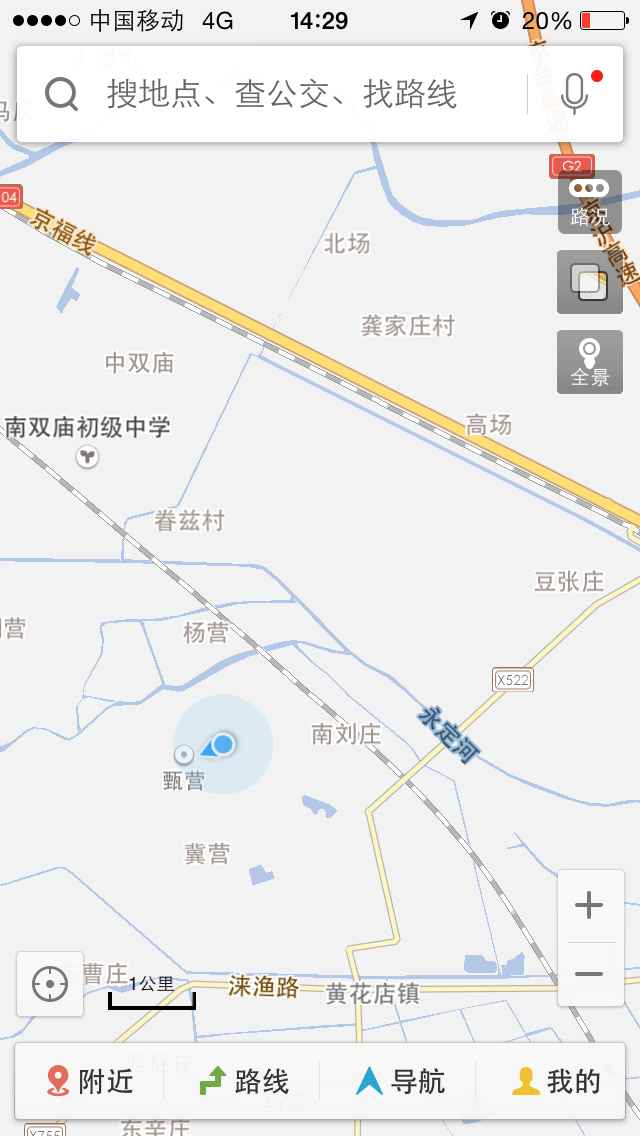Open 全景 panorama view
This screenshot has width=640, height=1136.
pyautogui.click(x=589, y=362)
